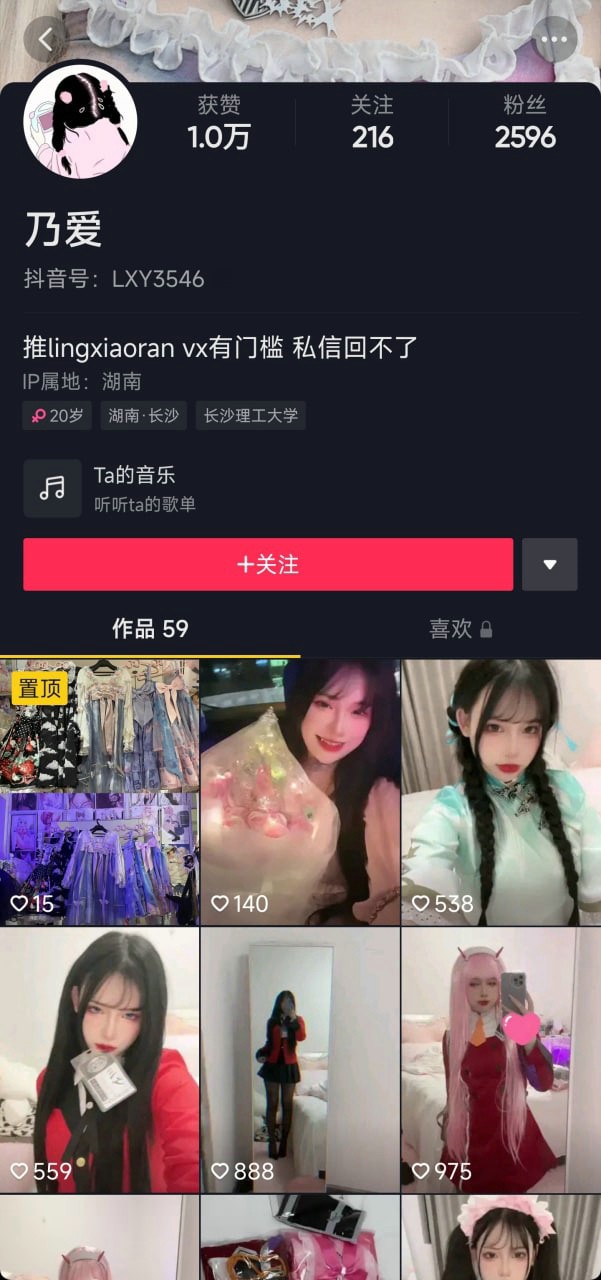601x1280 pixels.
Task: Open the three-dot overflow menu
Action: [554, 40]
